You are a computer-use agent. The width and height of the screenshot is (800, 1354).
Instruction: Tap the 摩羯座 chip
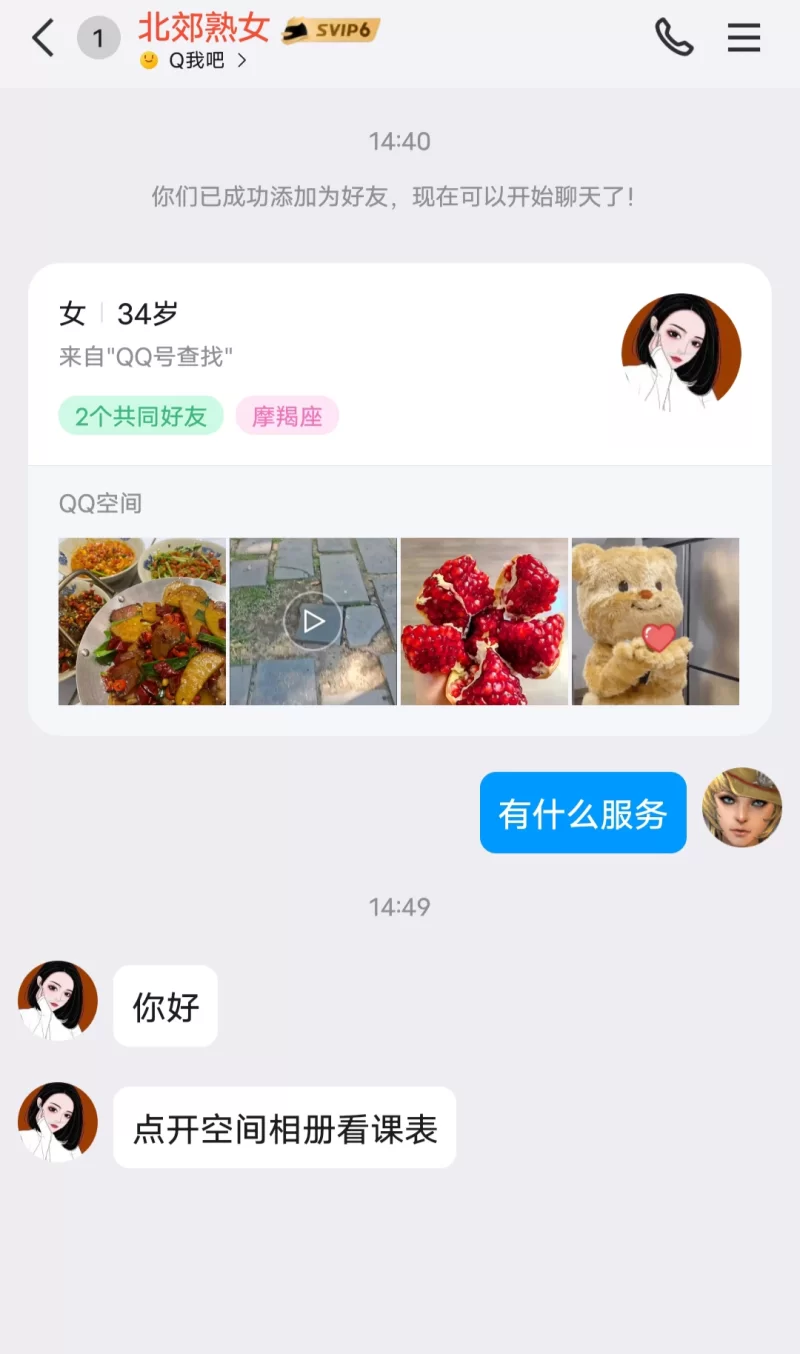tap(287, 416)
